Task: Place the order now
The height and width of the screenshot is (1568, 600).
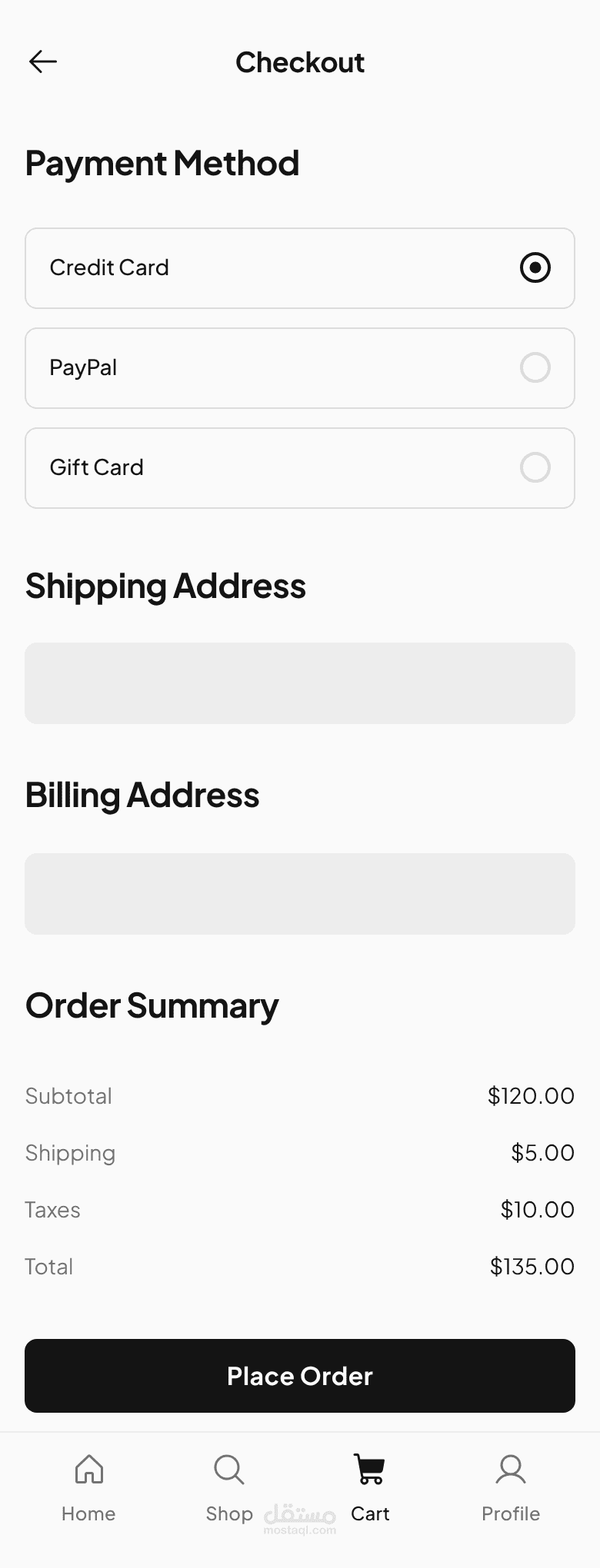Action: [300, 1376]
